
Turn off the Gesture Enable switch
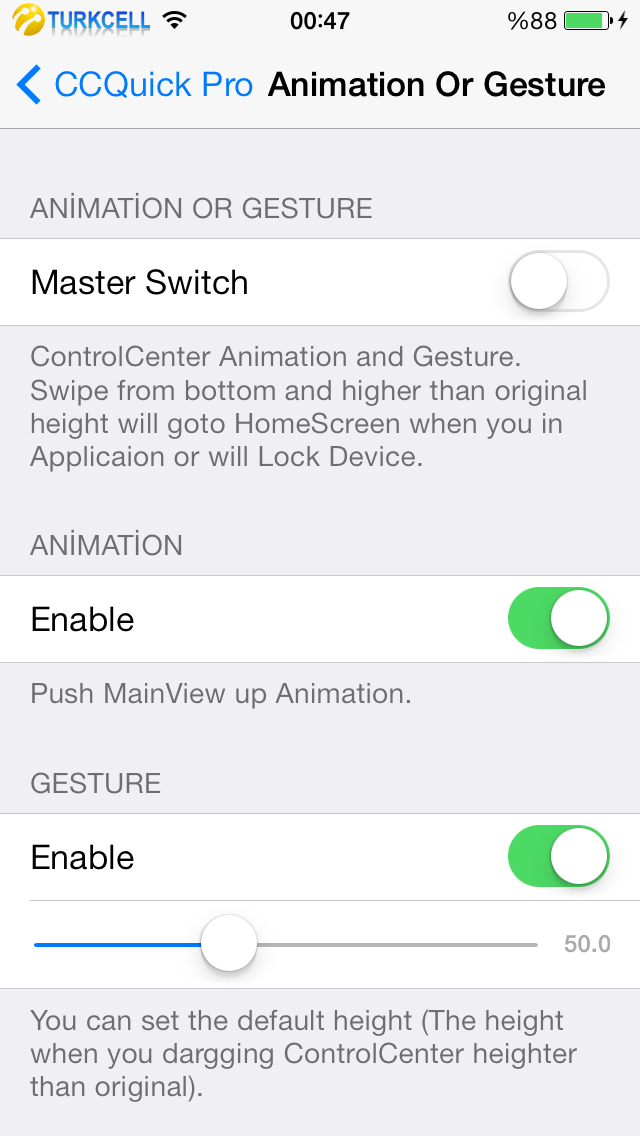(559, 856)
